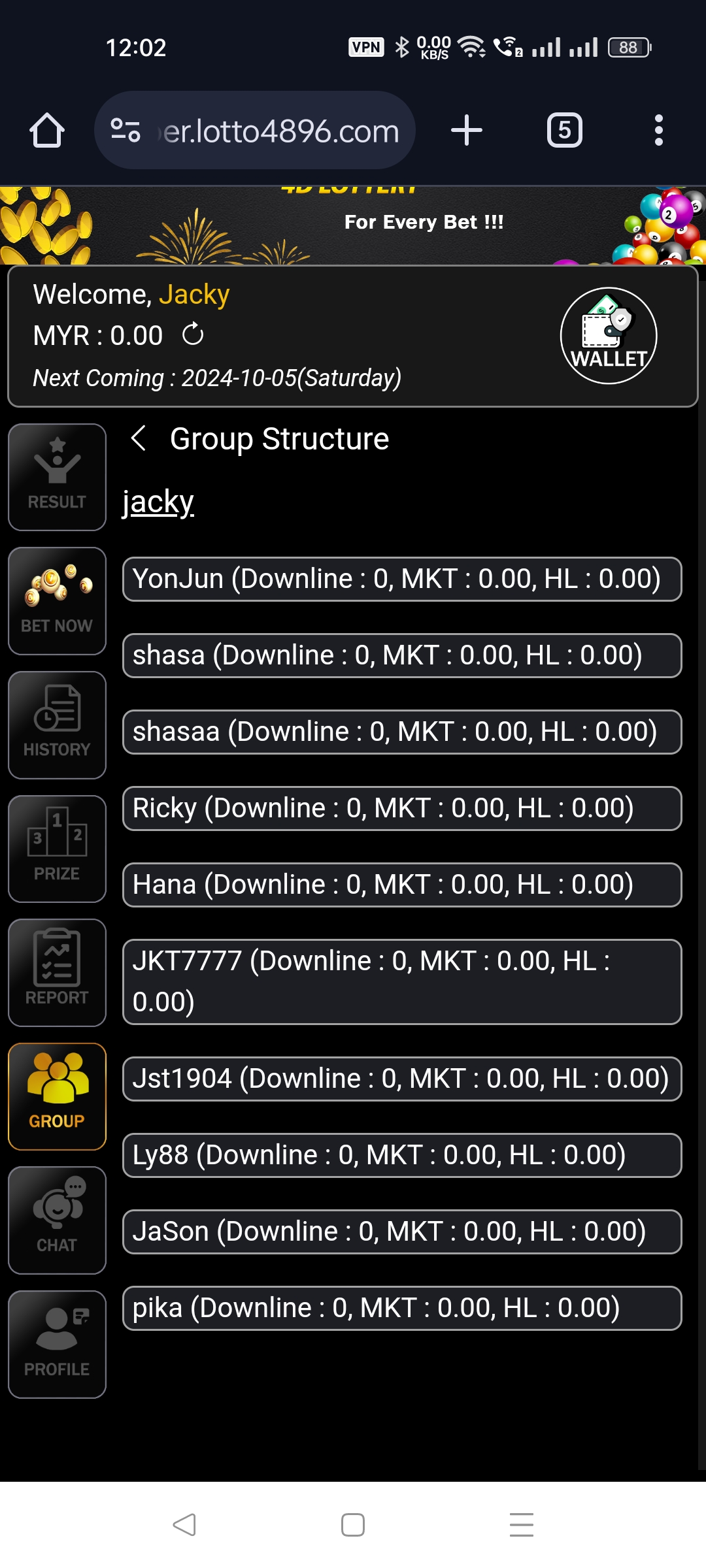Go to Profile section
706x1568 pixels.
click(57, 1345)
